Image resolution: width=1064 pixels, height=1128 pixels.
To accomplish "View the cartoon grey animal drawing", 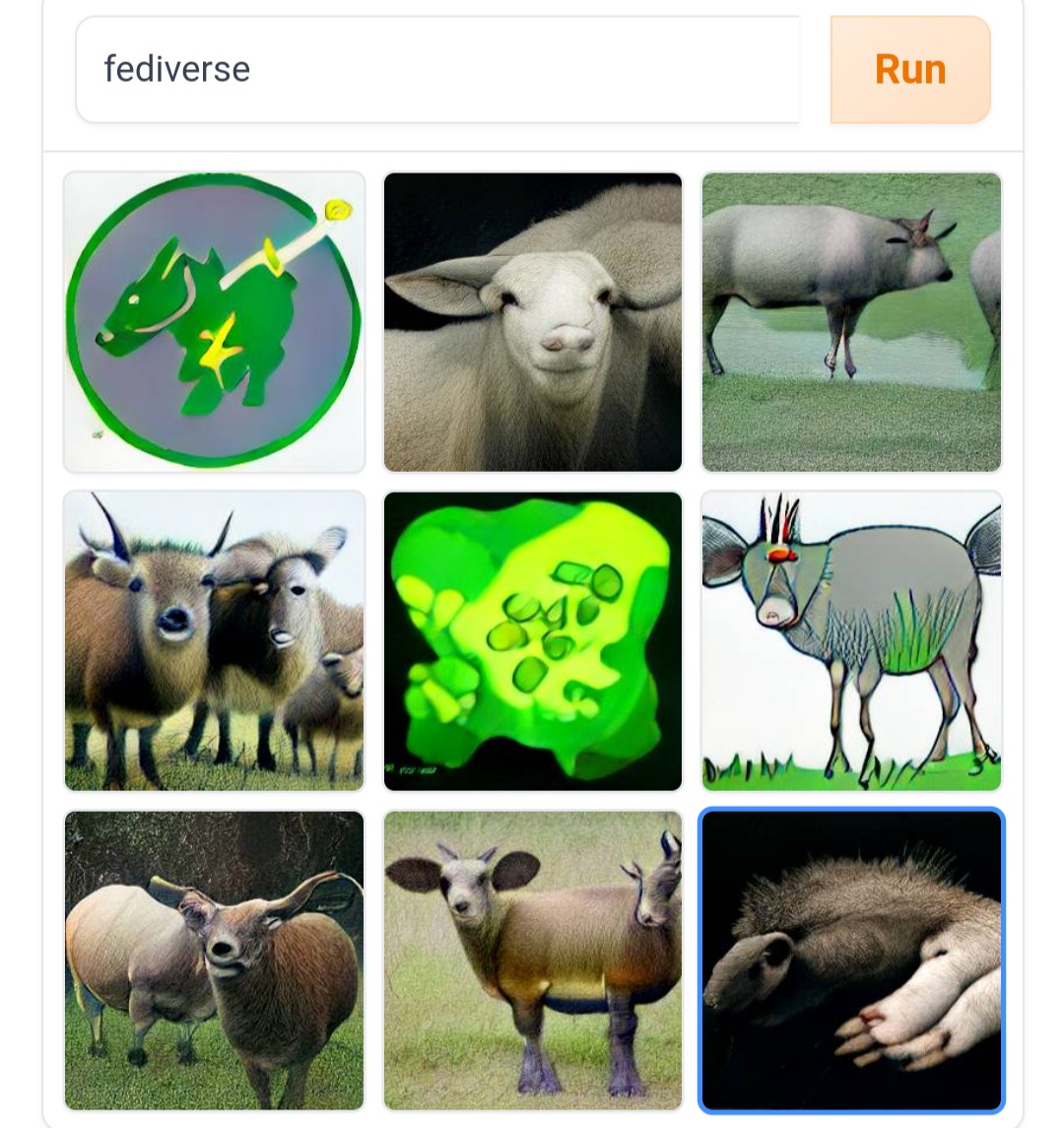I will click(851, 641).
